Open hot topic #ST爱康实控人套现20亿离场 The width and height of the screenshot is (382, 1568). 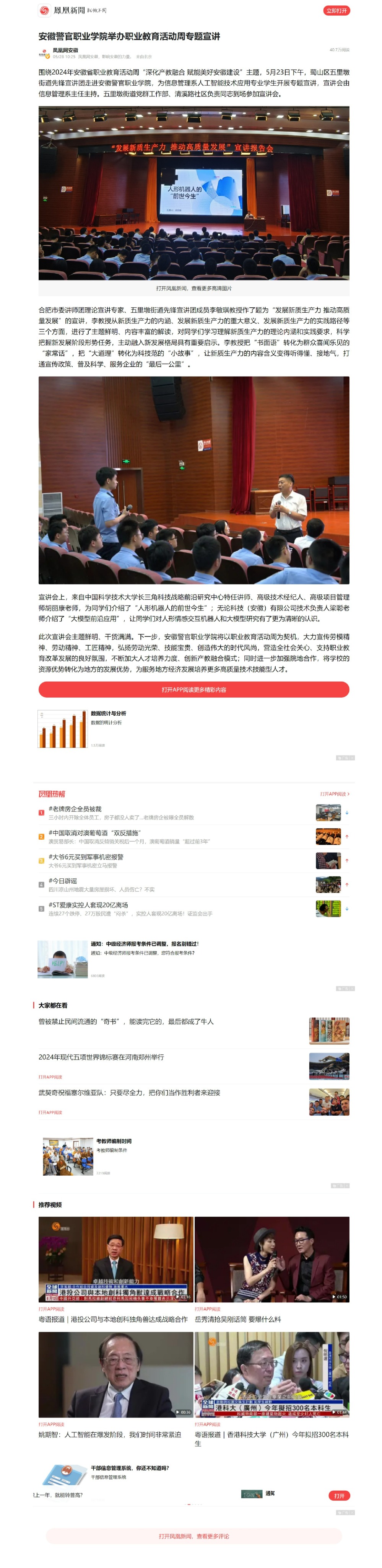(88, 904)
